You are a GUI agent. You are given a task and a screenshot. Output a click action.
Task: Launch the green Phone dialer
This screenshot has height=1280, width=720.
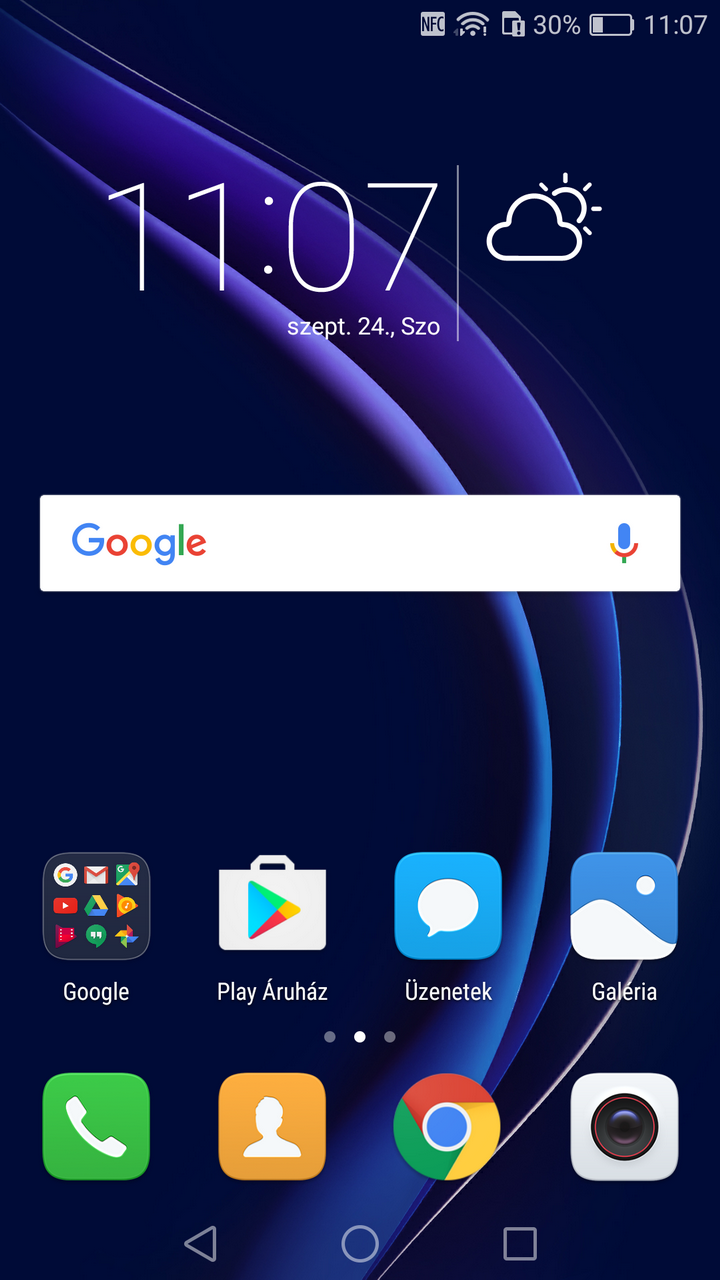point(96,1127)
